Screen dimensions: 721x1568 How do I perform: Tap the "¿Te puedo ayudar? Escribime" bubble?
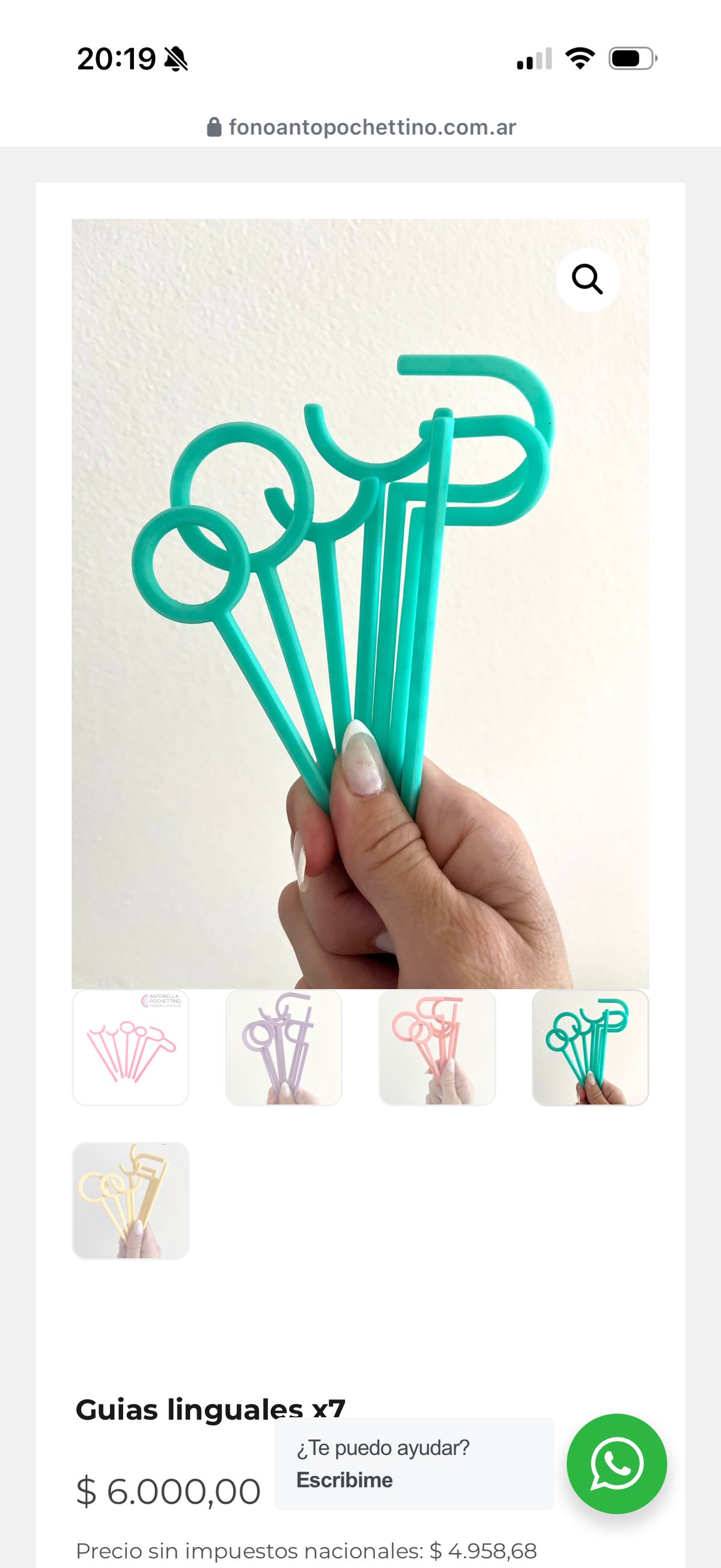[414, 1463]
